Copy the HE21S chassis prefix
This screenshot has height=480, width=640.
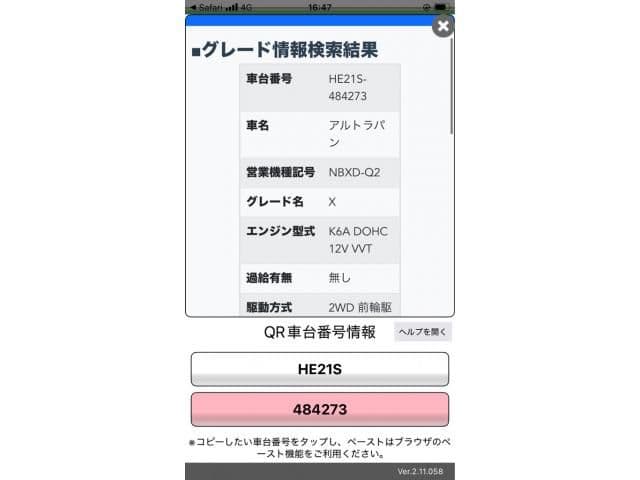(x=320, y=369)
